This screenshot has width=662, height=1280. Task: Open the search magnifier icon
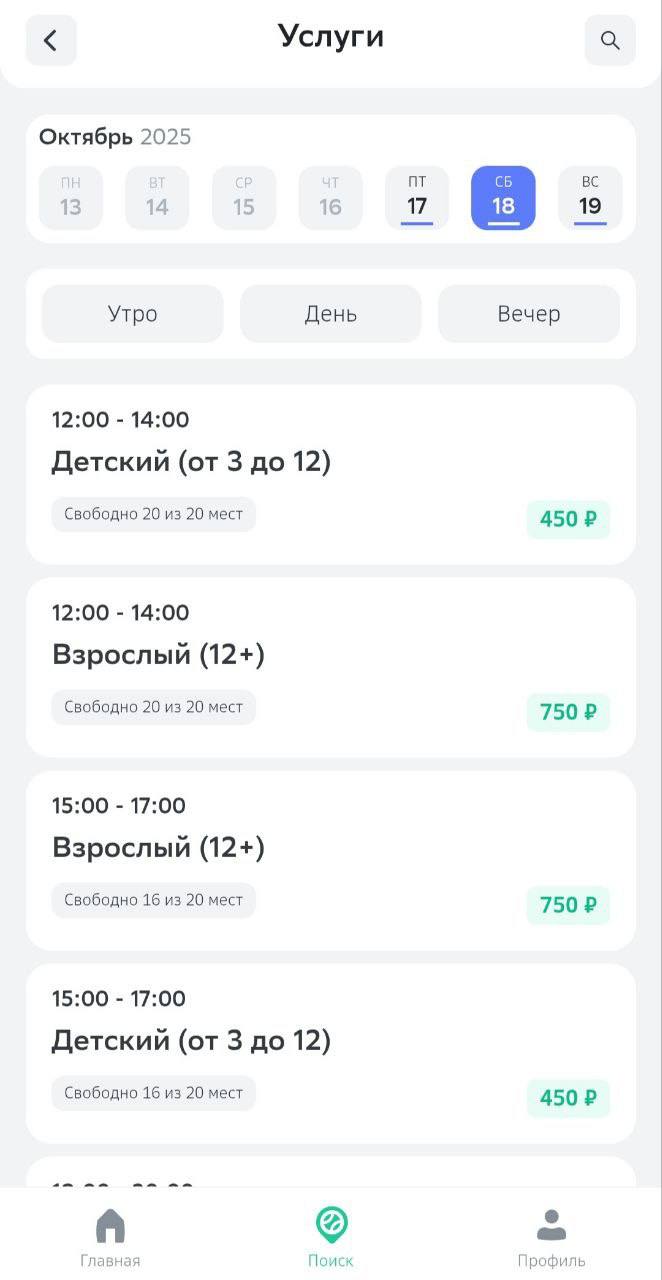[x=610, y=41]
